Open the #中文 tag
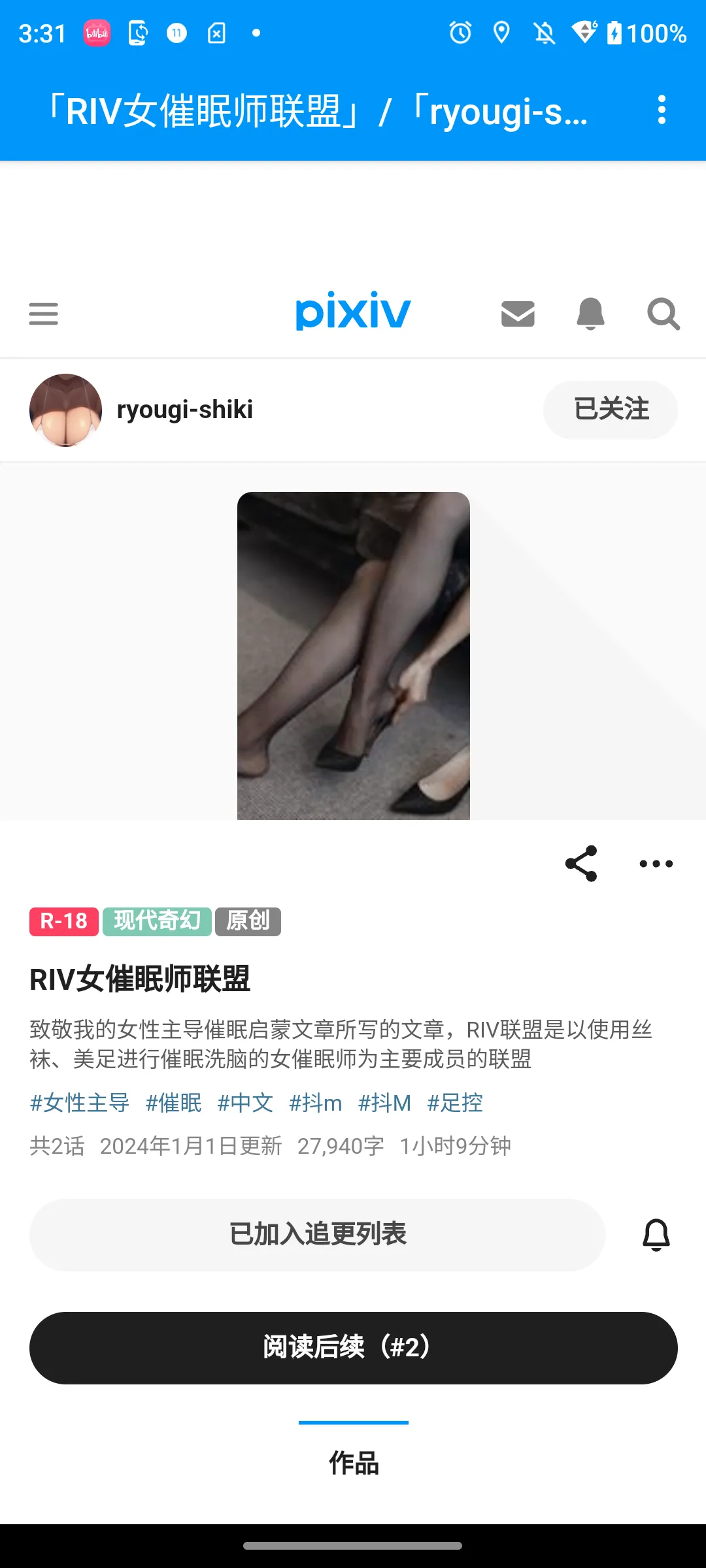The width and height of the screenshot is (706, 1568). pyautogui.click(x=245, y=1103)
